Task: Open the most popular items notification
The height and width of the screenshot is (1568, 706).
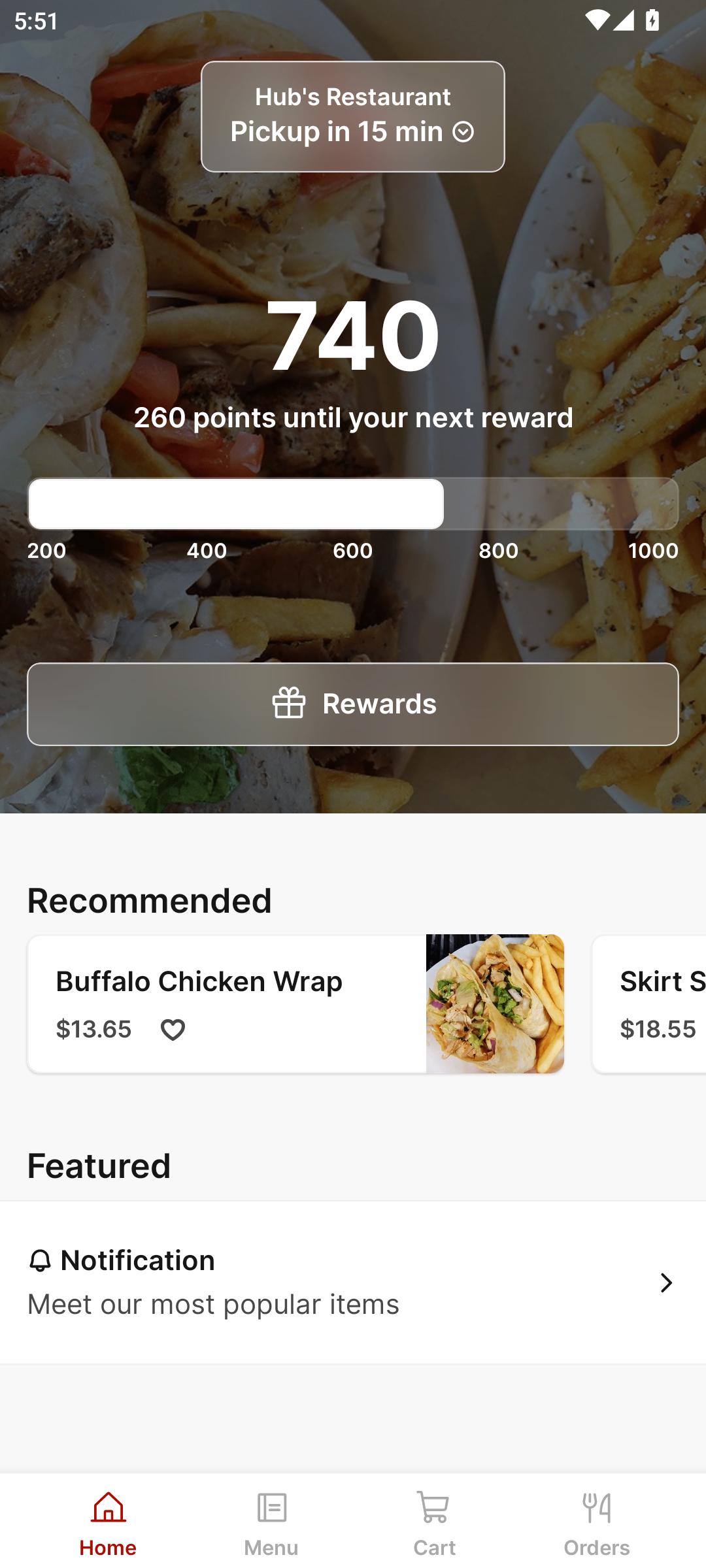Action: [352, 1282]
